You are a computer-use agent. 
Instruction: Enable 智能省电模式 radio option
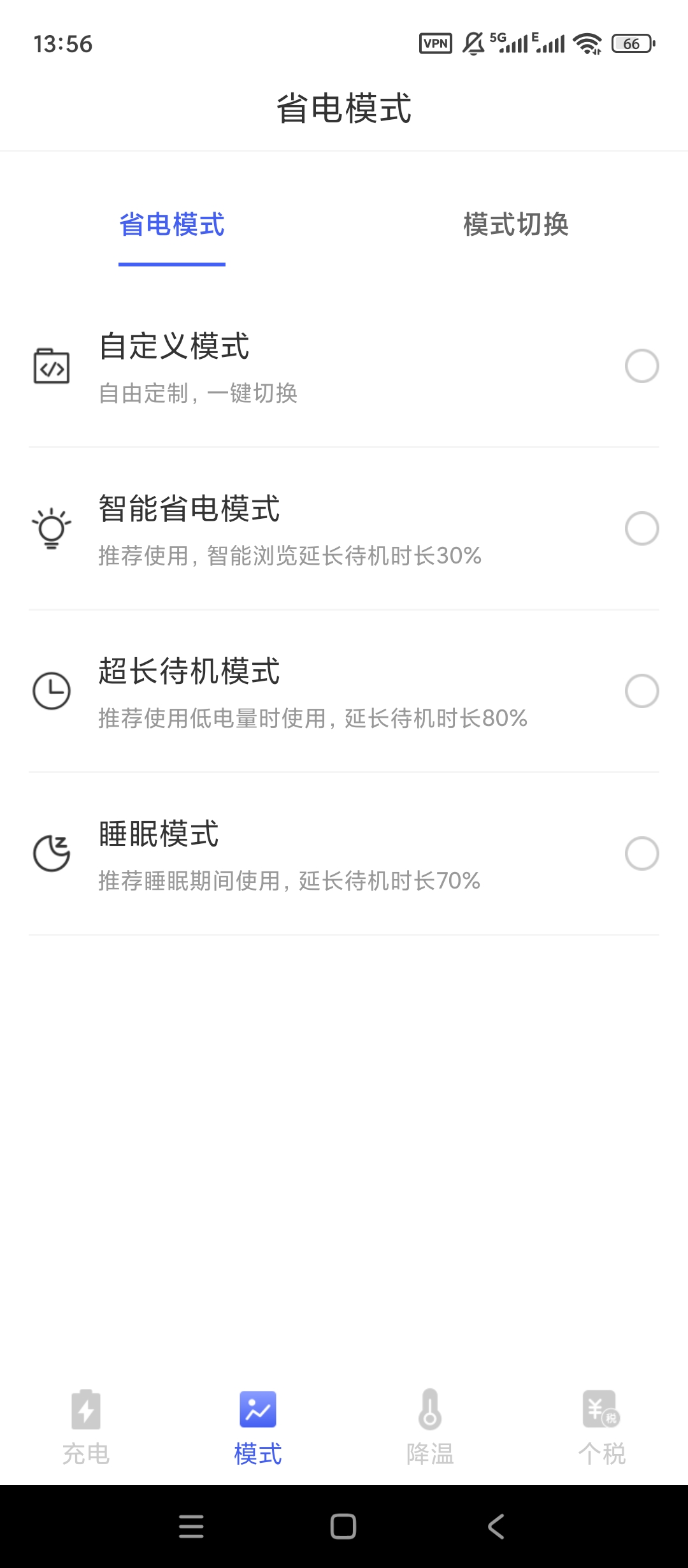(x=641, y=528)
